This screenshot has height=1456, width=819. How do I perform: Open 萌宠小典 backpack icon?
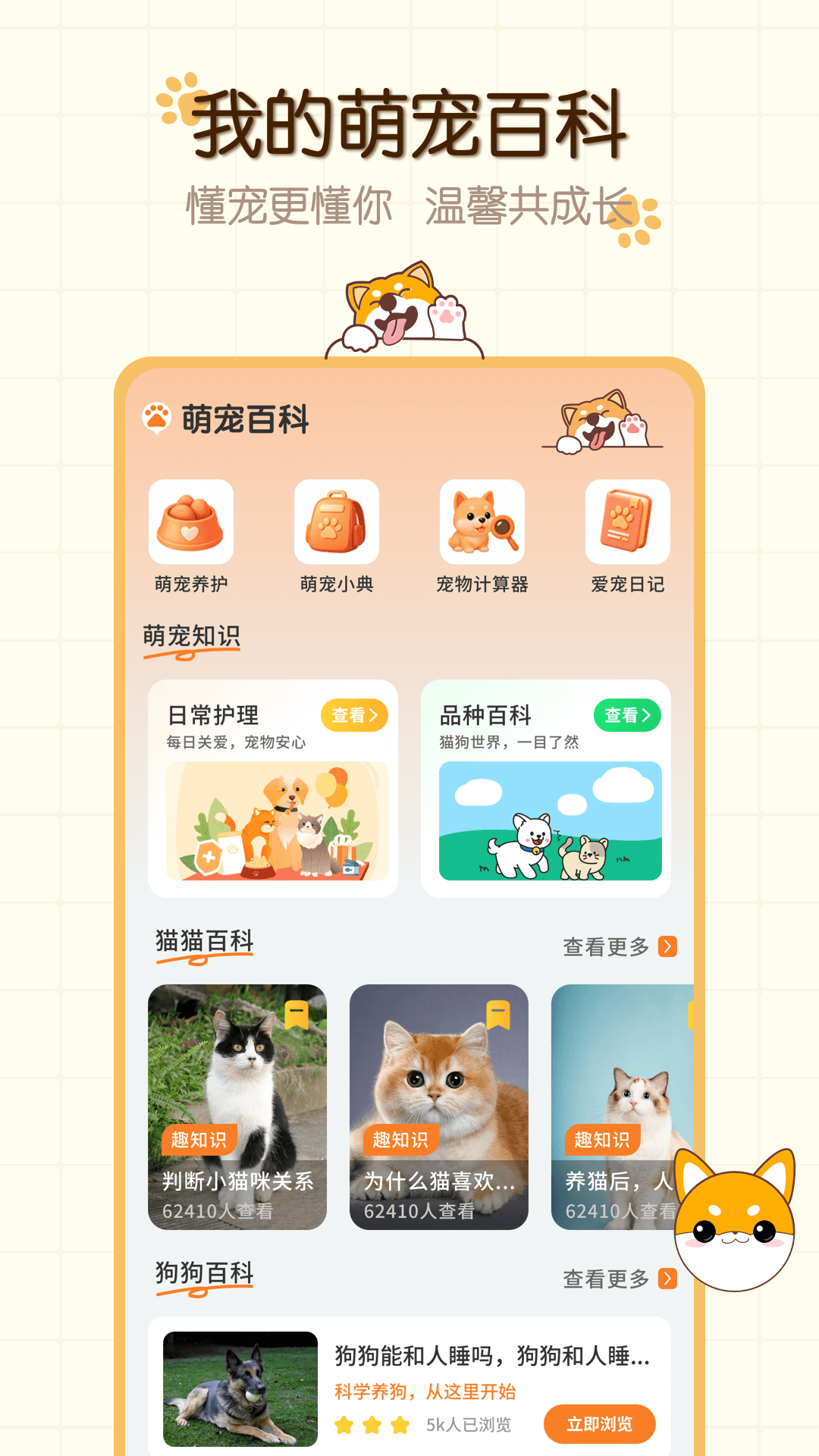(x=335, y=523)
